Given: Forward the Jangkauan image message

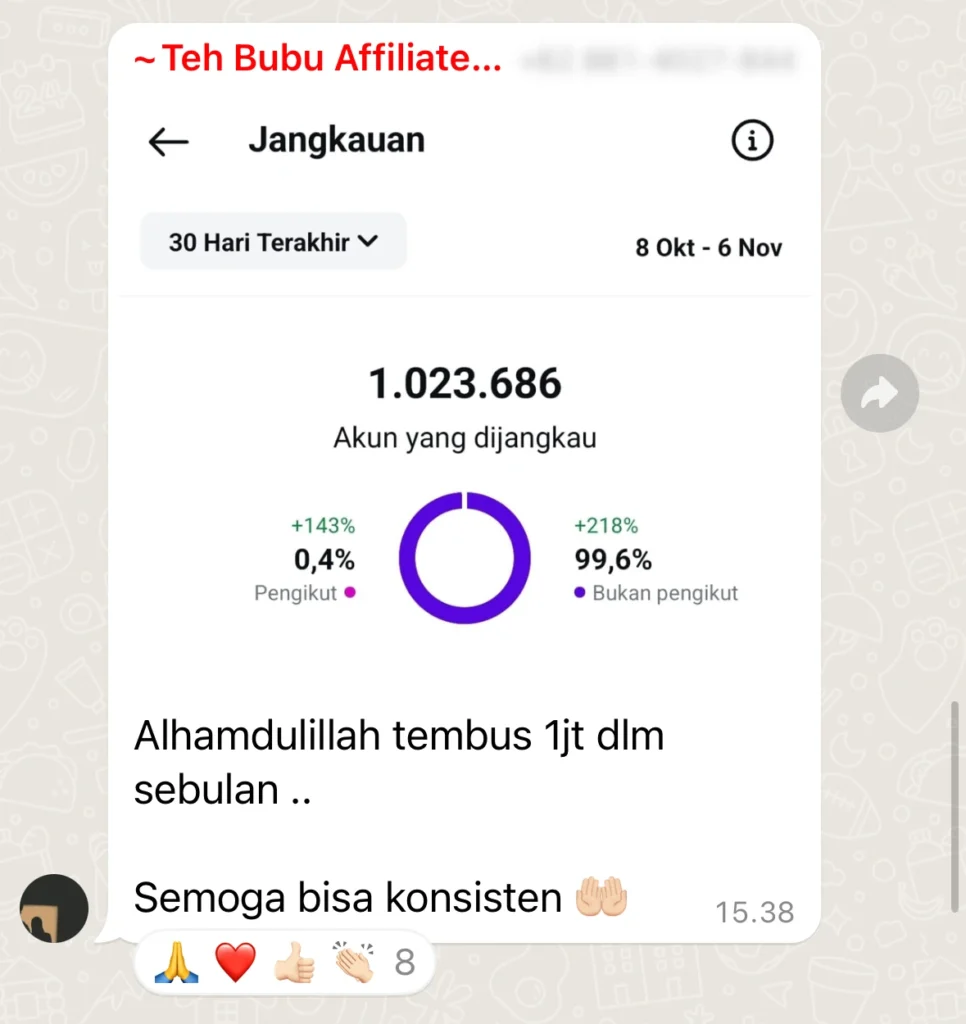Looking at the screenshot, I should [x=879, y=394].
